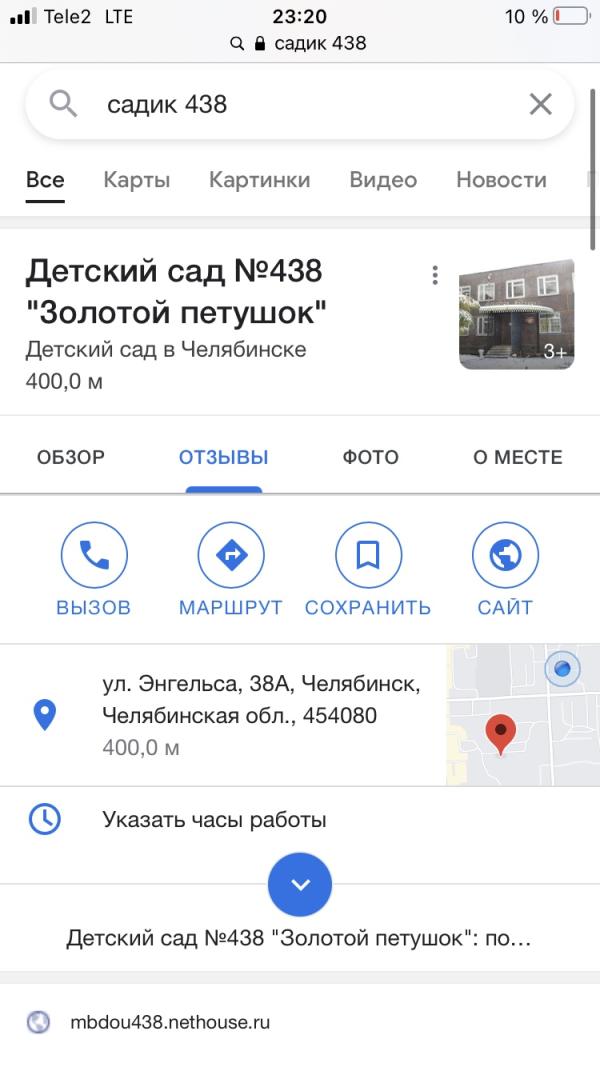Select the ОТЗЫВЫ tab
This screenshot has height=1066, width=600.
coord(224,457)
